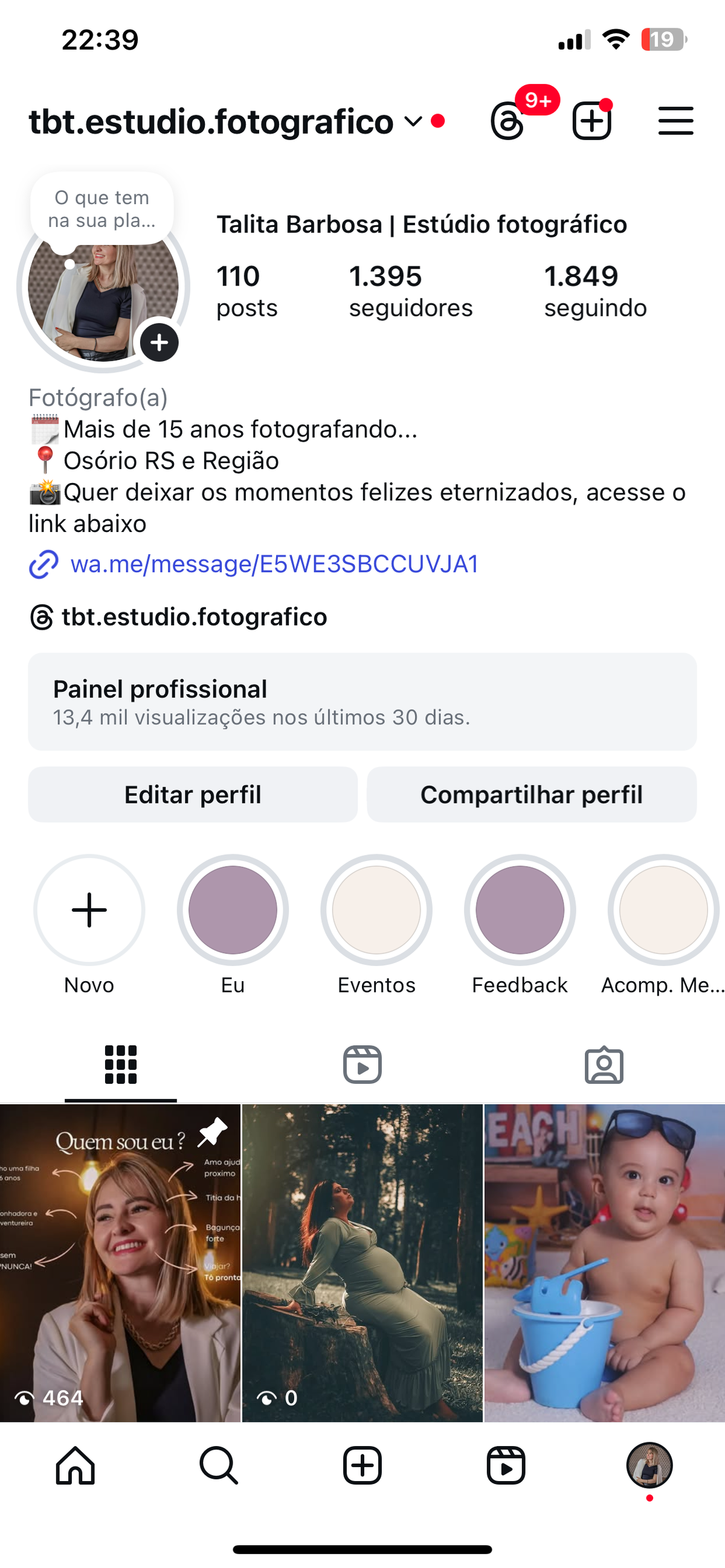Switch to the tagged photos tab
Screen dimensions: 725x1568
click(x=604, y=1064)
